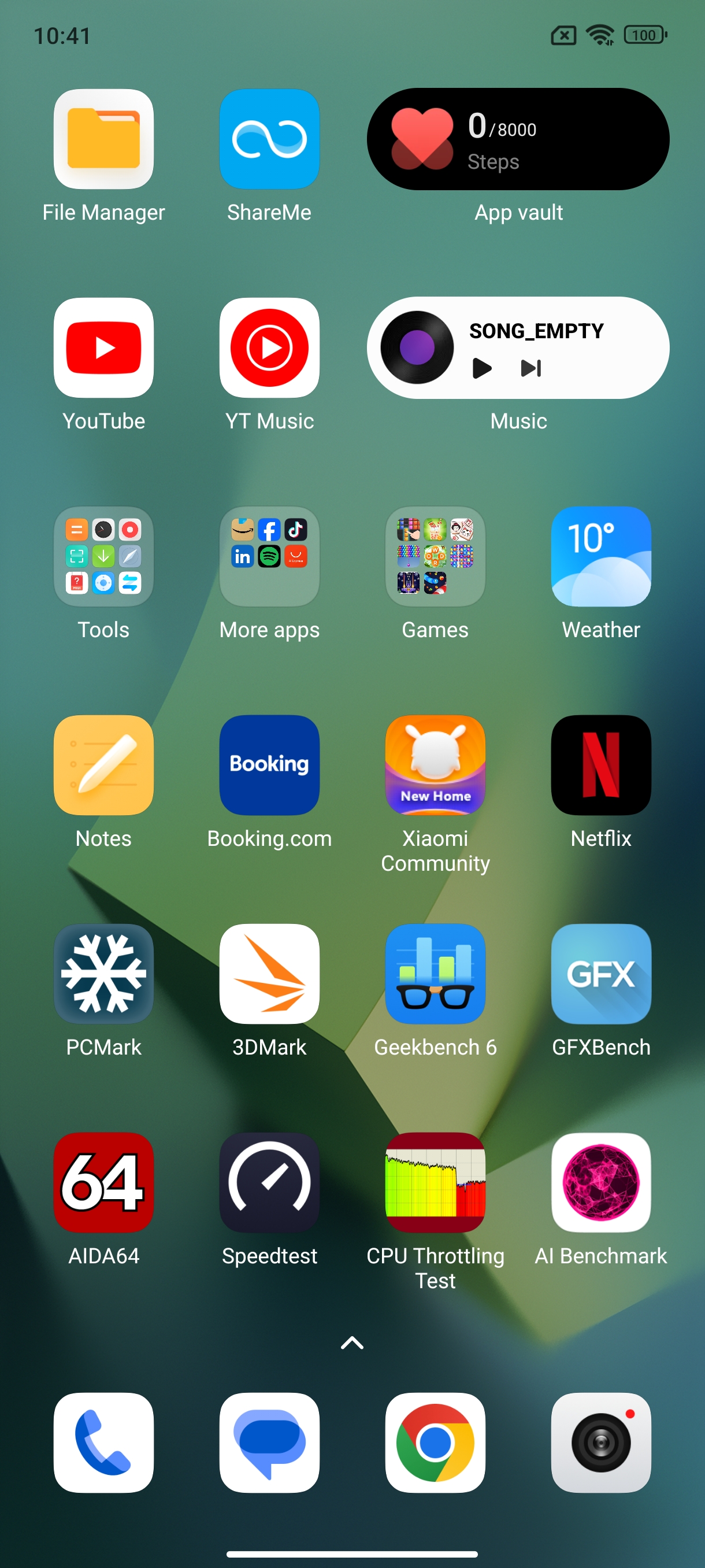Open the Camera from the dock

[x=601, y=1443]
